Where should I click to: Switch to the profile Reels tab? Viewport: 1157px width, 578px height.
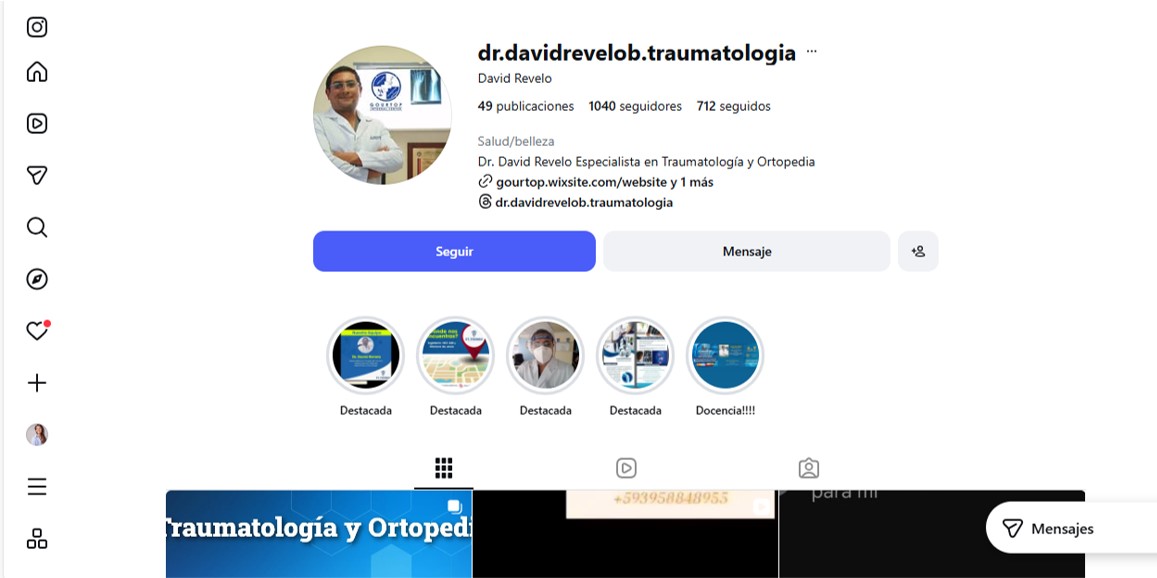[x=626, y=468]
